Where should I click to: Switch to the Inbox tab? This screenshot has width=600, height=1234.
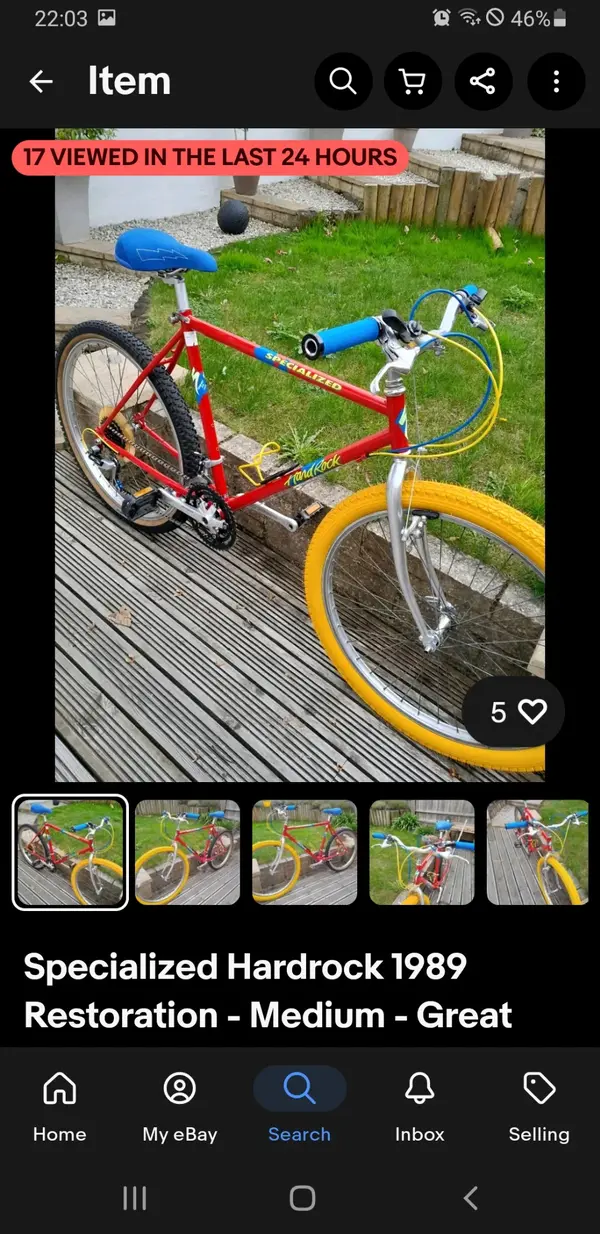pyautogui.click(x=419, y=1106)
